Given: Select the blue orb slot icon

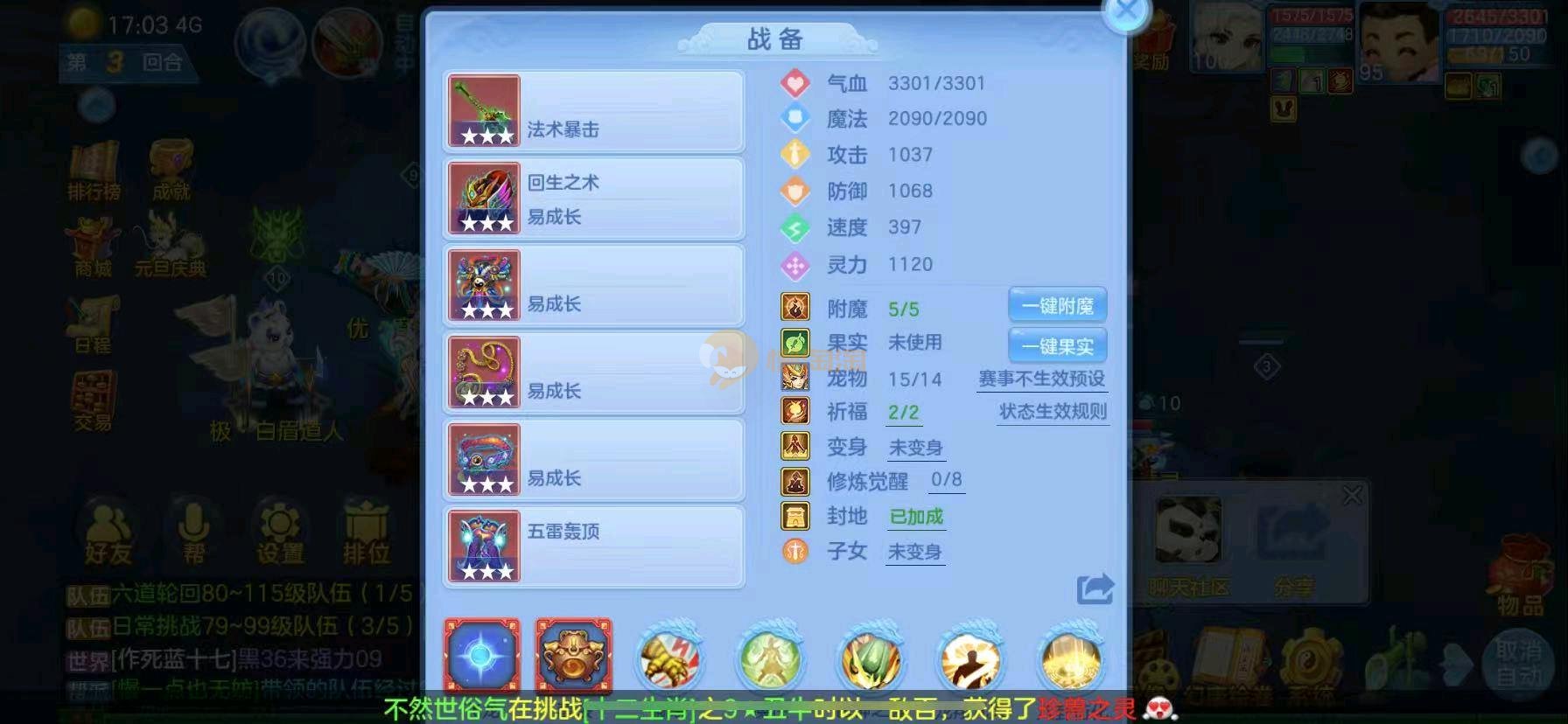Looking at the screenshot, I should [x=482, y=656].
